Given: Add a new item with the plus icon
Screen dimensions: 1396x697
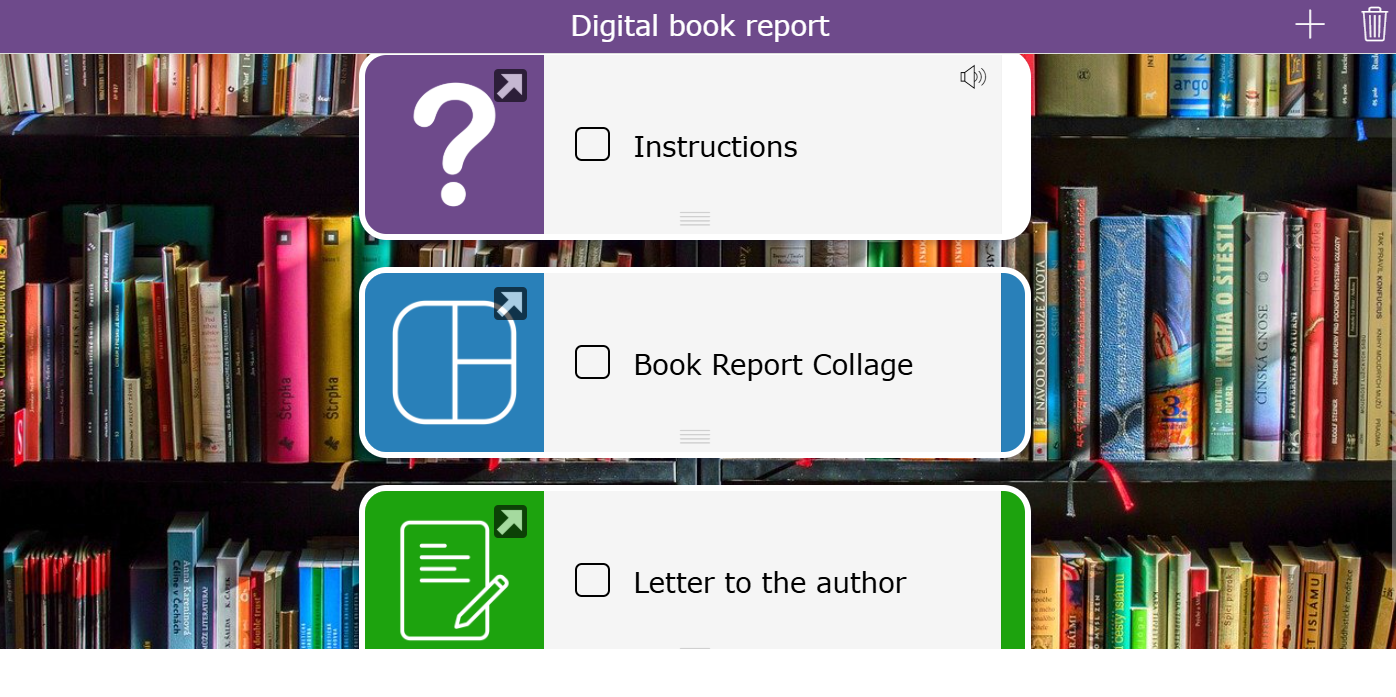Looking at the screenshot, I should (1309, 25).
